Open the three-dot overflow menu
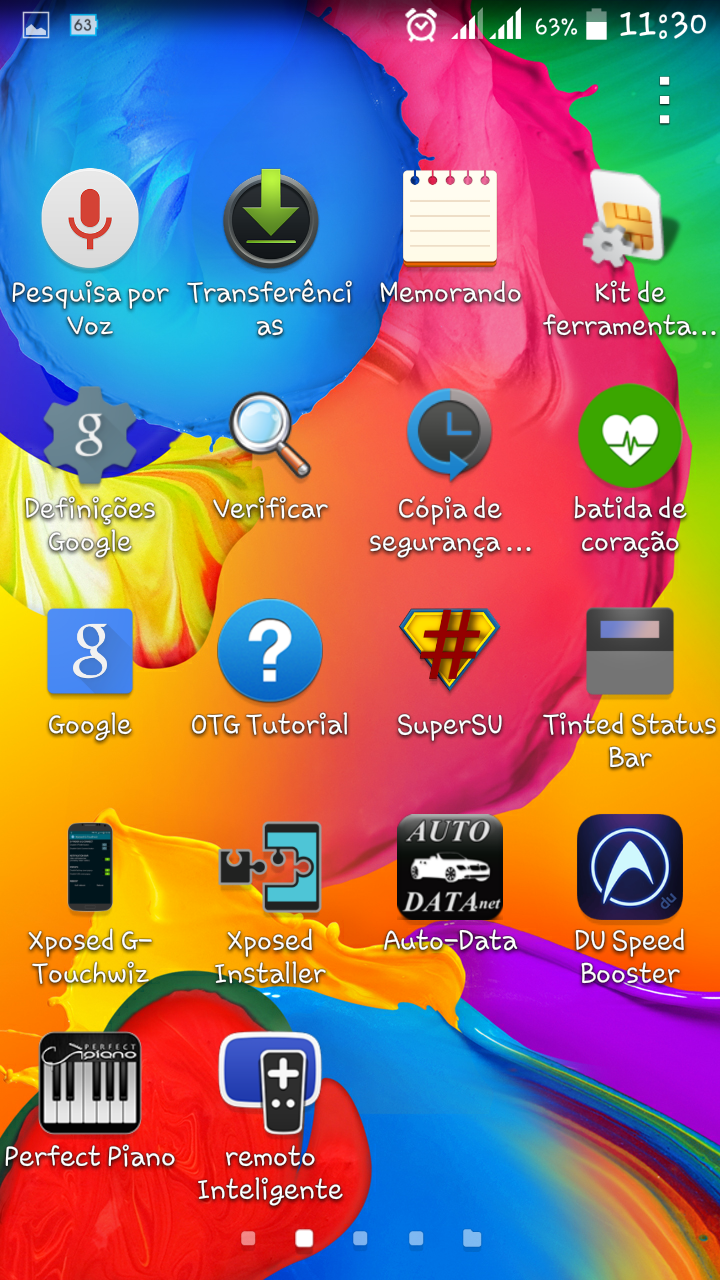The width and height of the screenshot is (720, 1280). click(664, 100)
